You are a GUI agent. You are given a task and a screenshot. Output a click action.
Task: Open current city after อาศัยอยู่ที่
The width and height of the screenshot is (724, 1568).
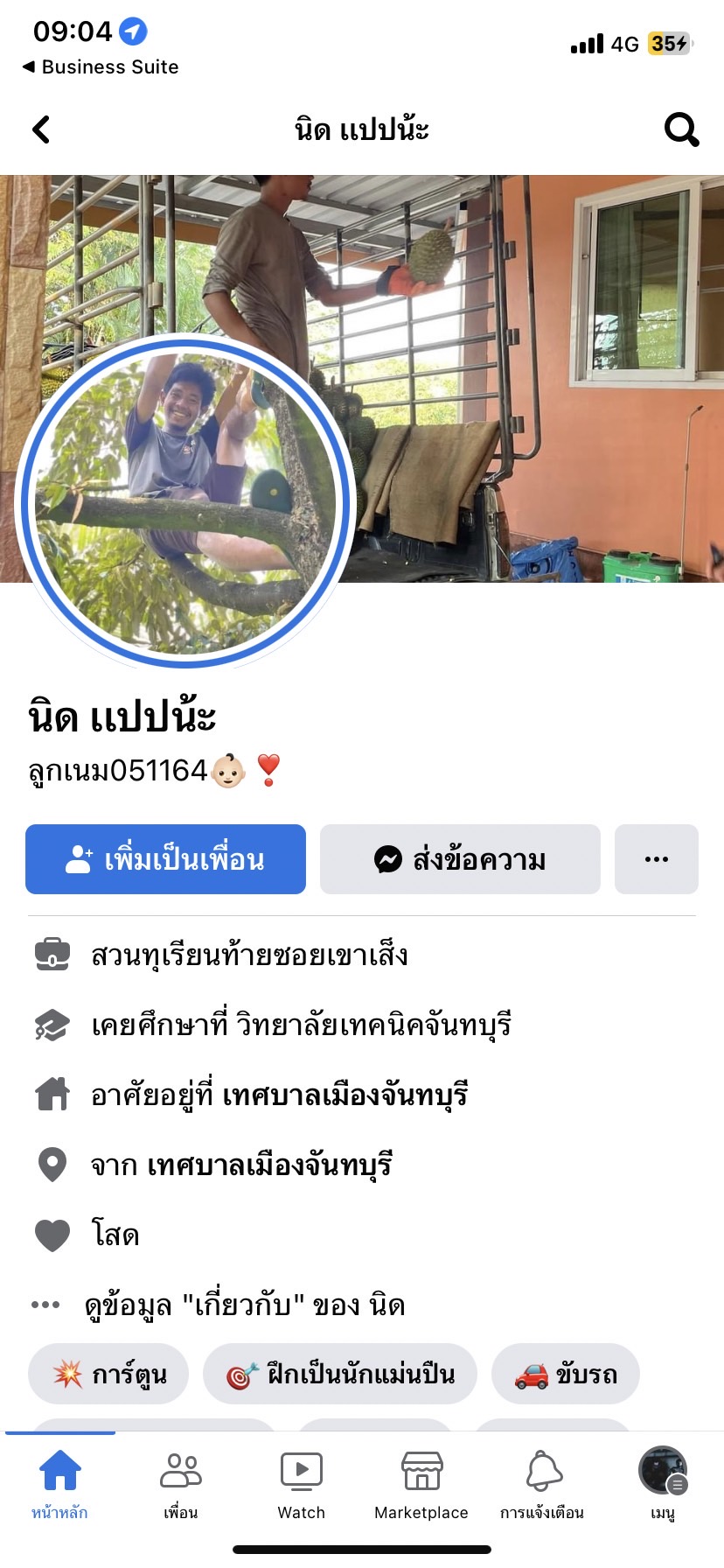coord(345,1095)
